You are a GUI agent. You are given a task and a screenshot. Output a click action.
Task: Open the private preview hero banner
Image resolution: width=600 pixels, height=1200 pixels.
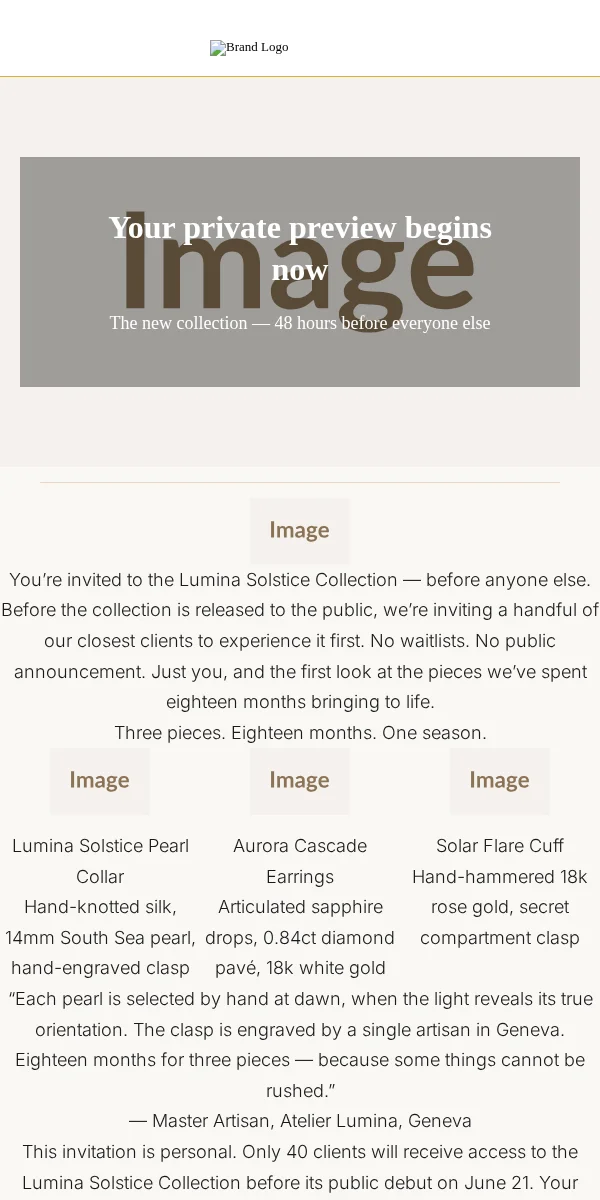point(300,272)
